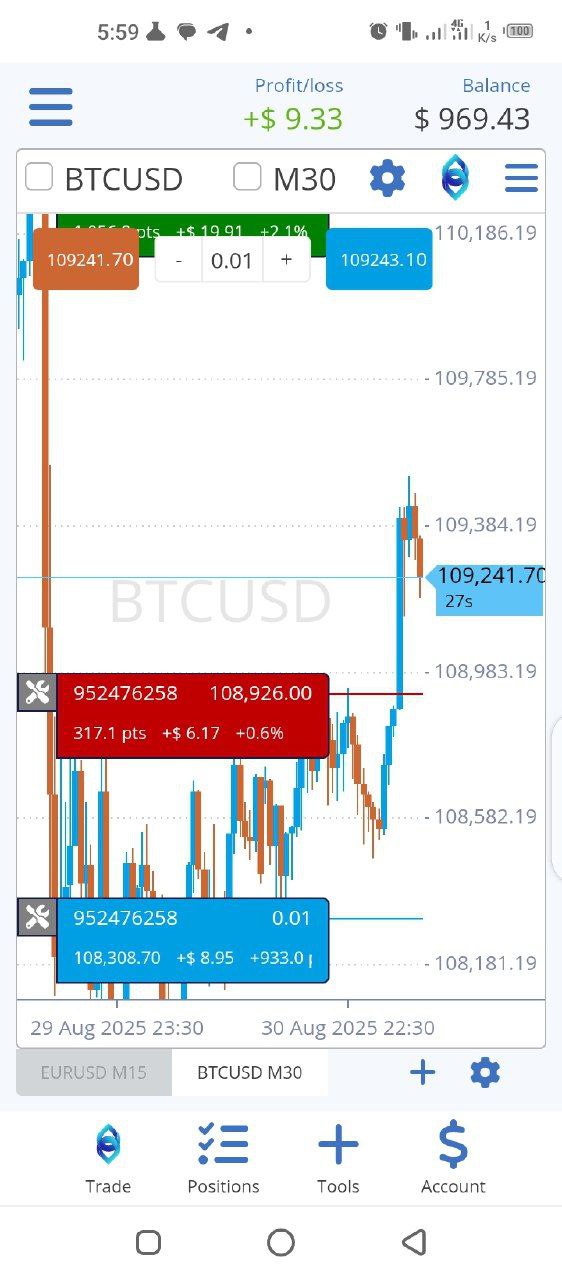Open wrench tools for the 108,308.70 position
The width and height of the screenshot is (562, 1280).
point(37,917)
